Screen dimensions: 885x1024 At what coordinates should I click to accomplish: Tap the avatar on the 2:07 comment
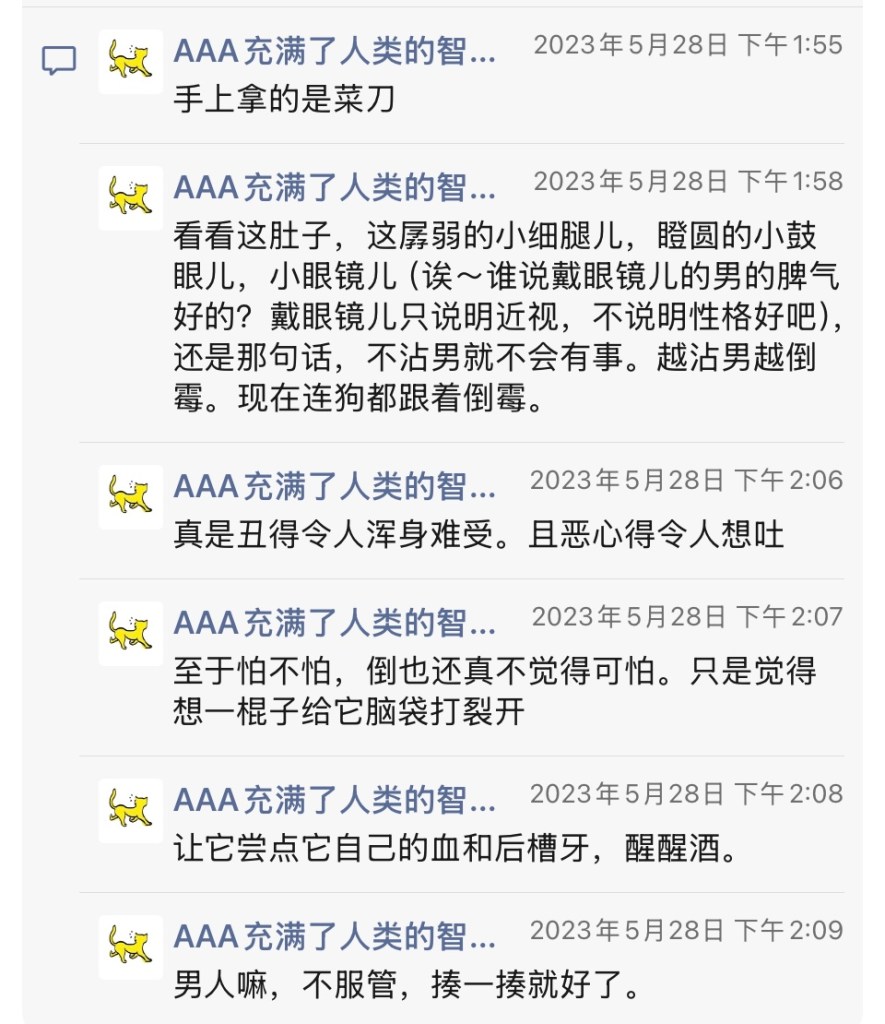click(x=131, y=633)
